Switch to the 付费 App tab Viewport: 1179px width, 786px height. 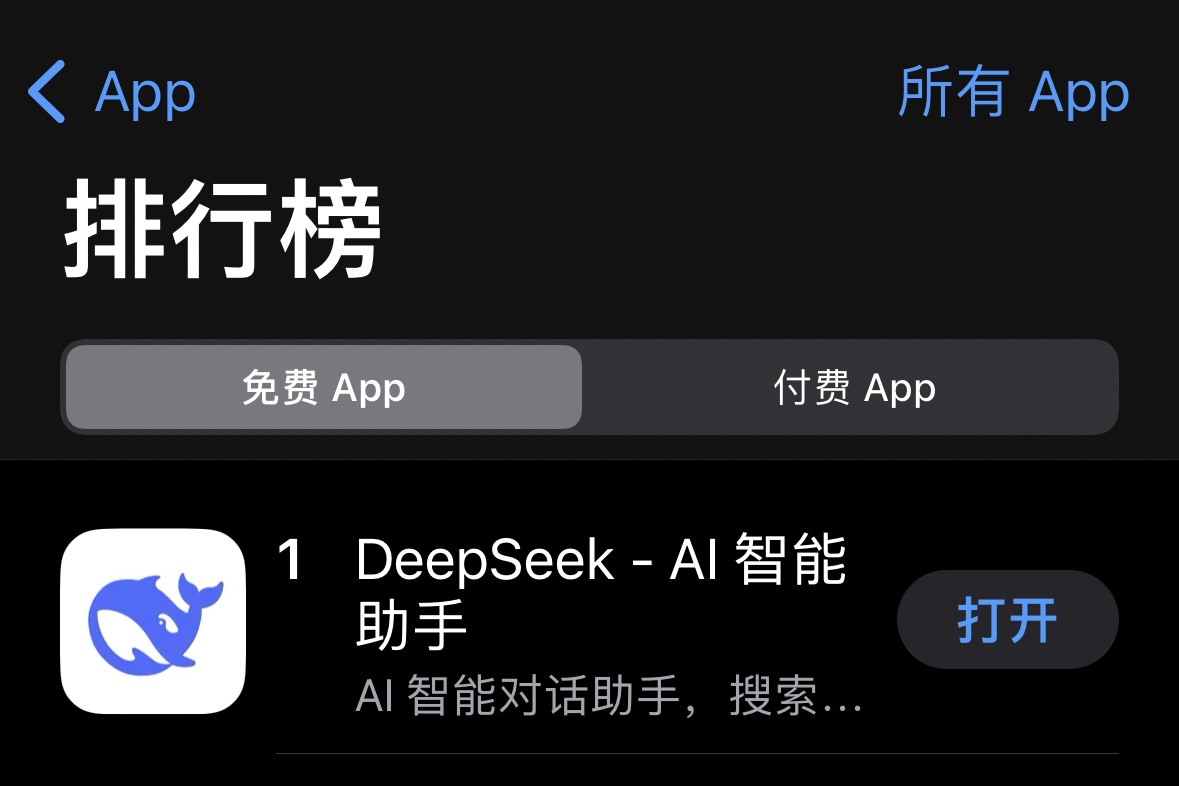click(x=854, y=388)
